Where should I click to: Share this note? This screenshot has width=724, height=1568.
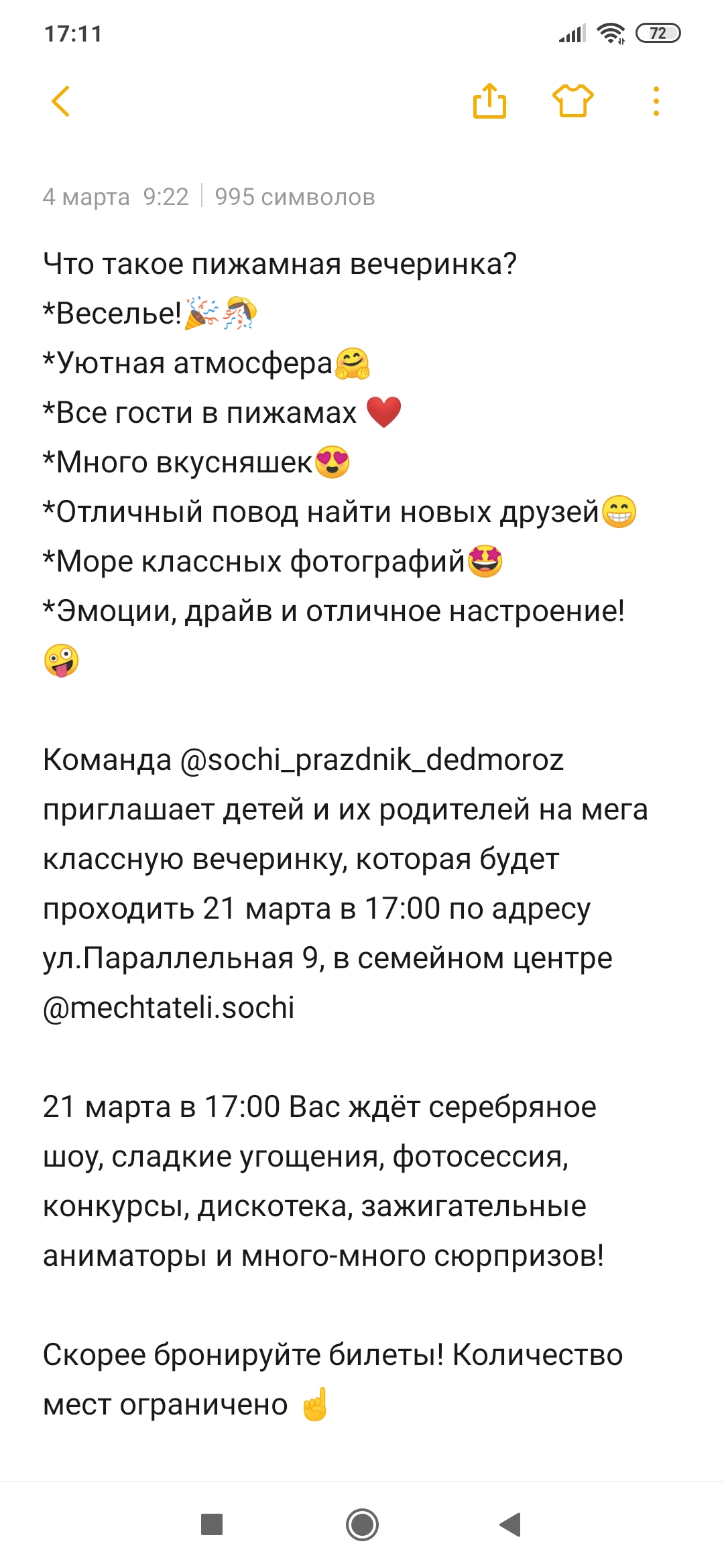(x=489, y=101)
